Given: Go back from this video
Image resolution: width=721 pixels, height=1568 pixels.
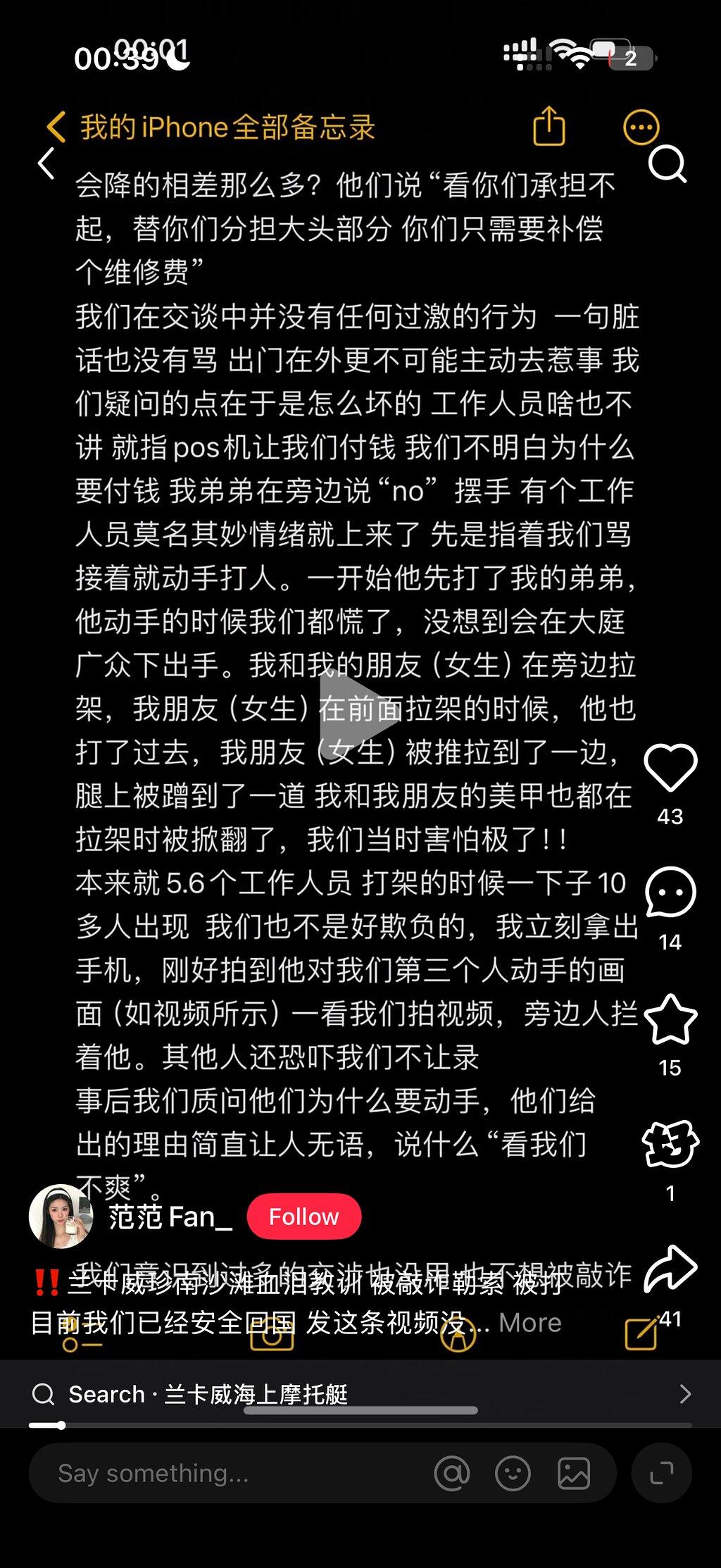Looking at the screenshot, I should tap(46, 163).
